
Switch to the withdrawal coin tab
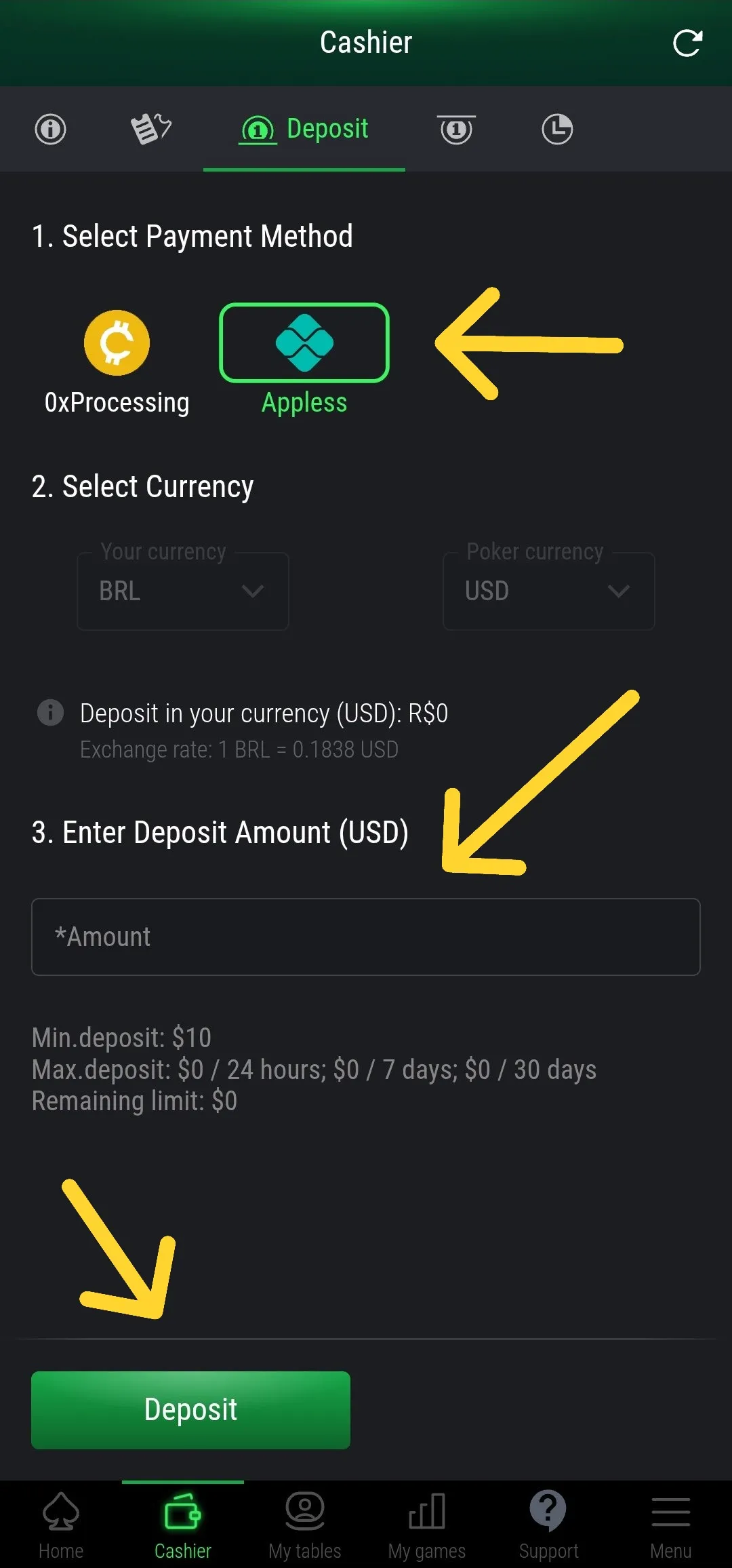pyautogui.click(x=456, y=129)
